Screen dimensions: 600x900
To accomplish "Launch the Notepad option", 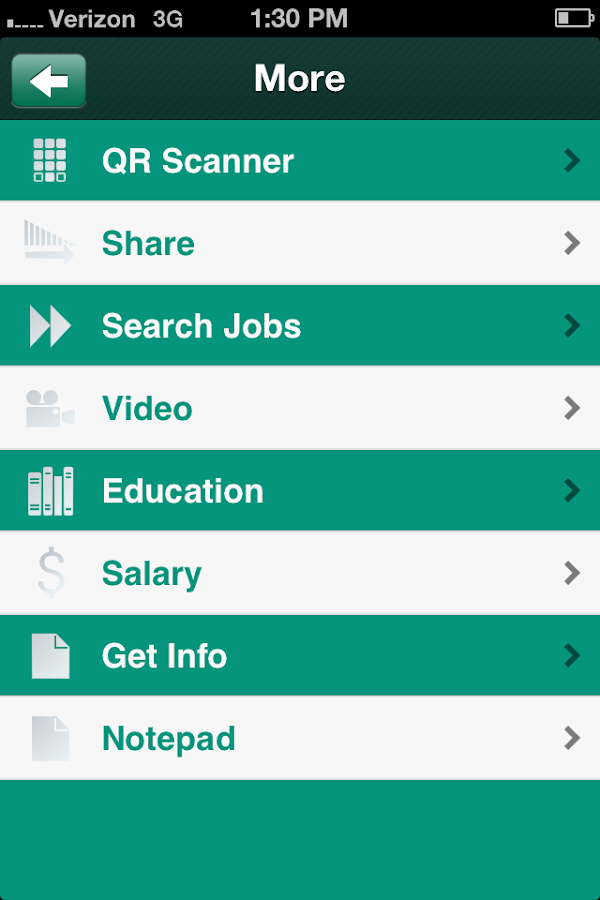I will pos(300,739).
